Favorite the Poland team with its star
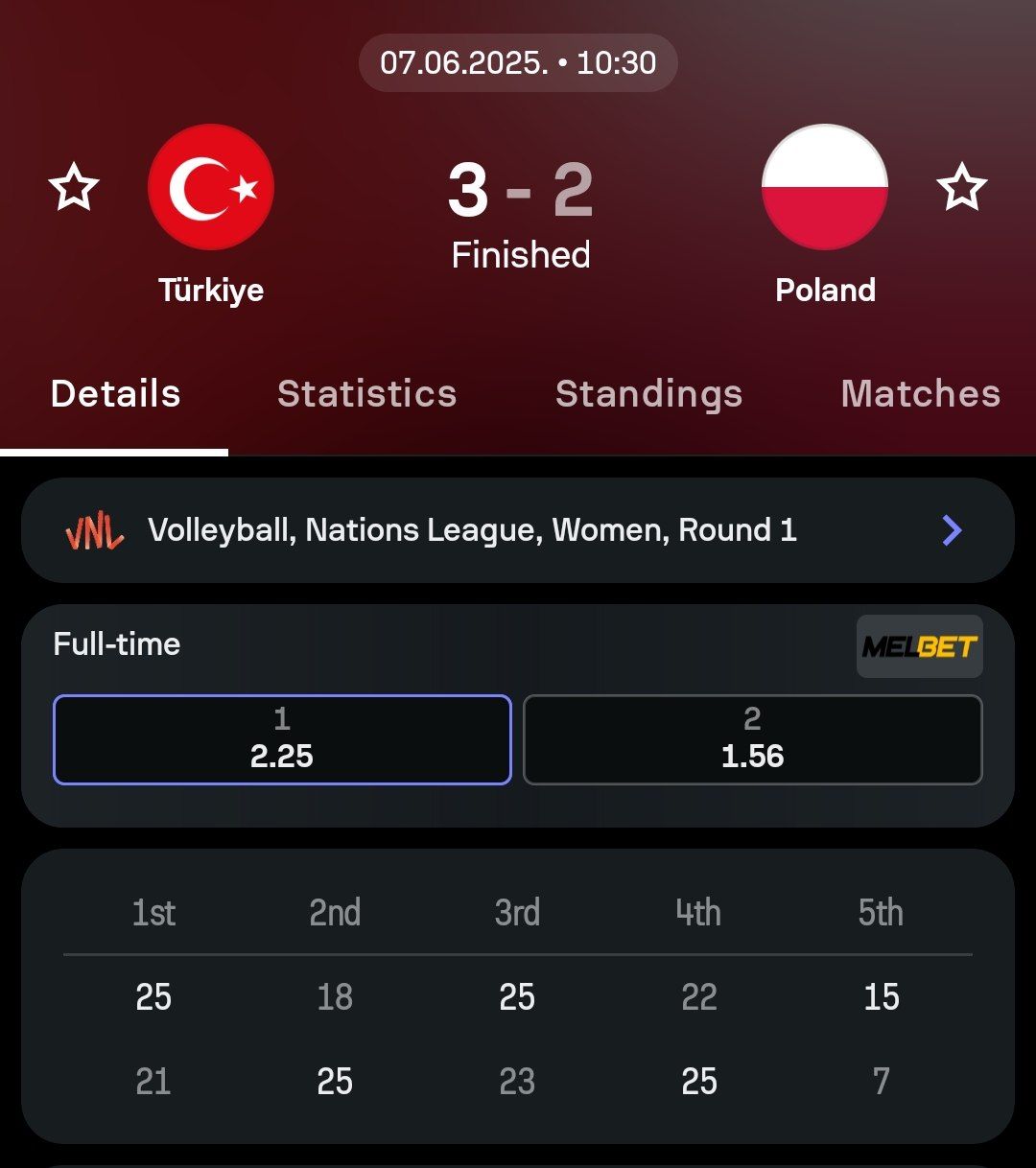The image size is (1036, 1168). 961,187
